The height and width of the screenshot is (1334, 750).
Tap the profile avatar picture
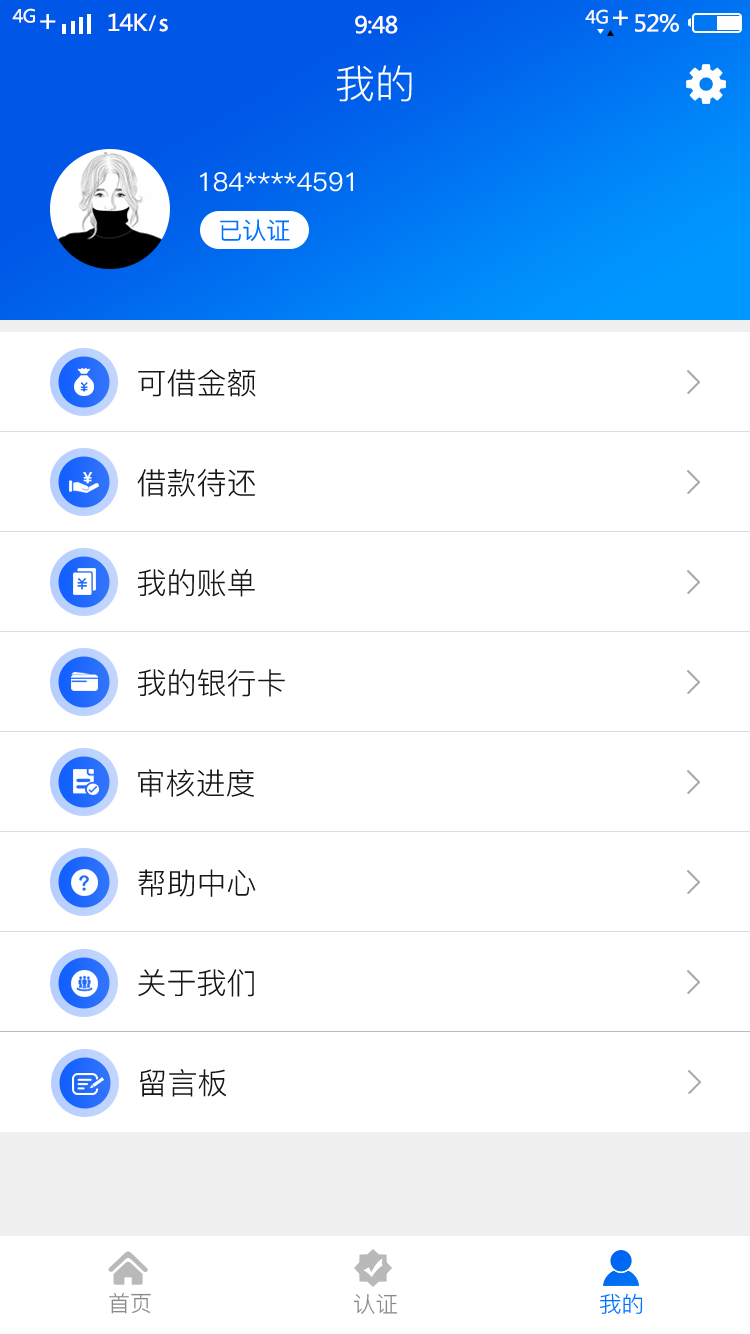click(110, 209)
